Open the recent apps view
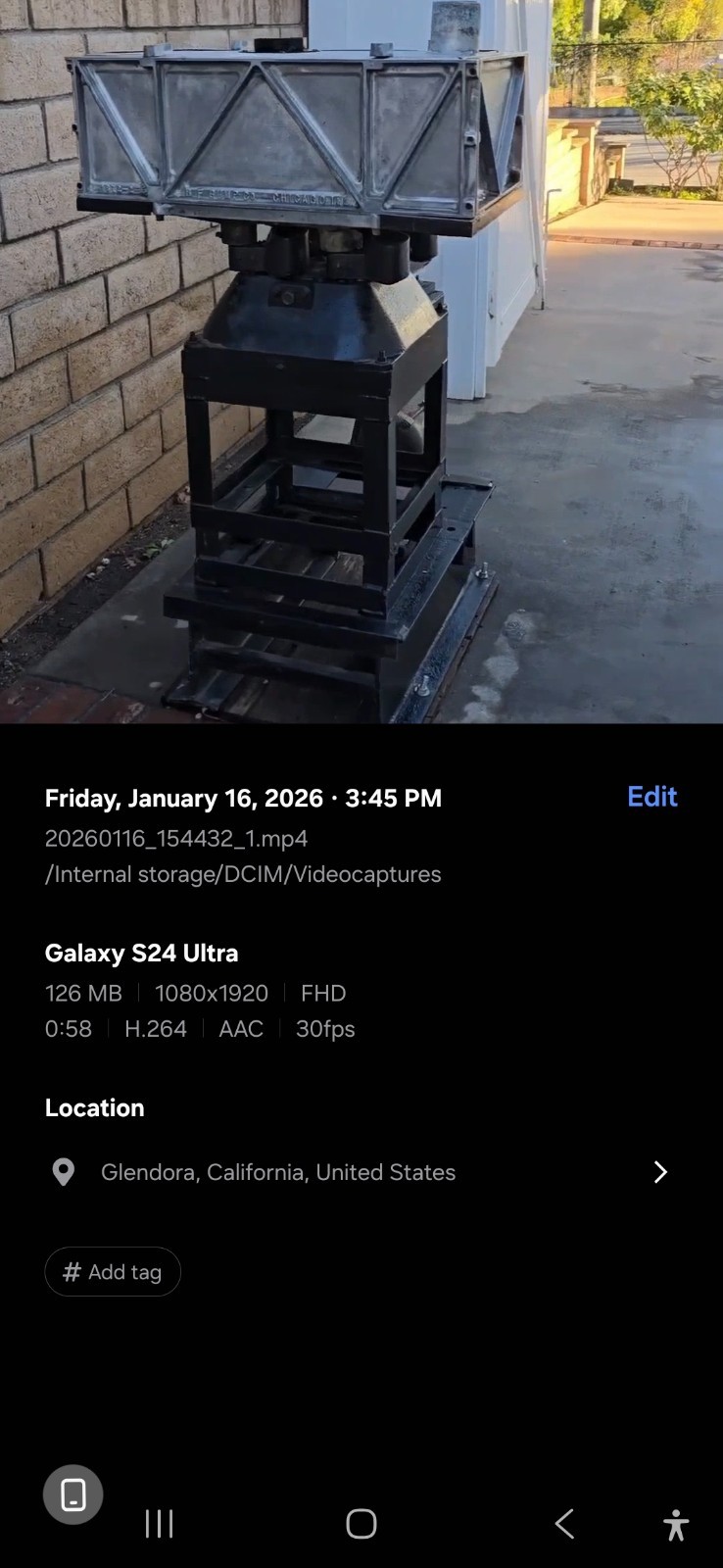The image size is (723, 1568). [x=159, y=1523]
